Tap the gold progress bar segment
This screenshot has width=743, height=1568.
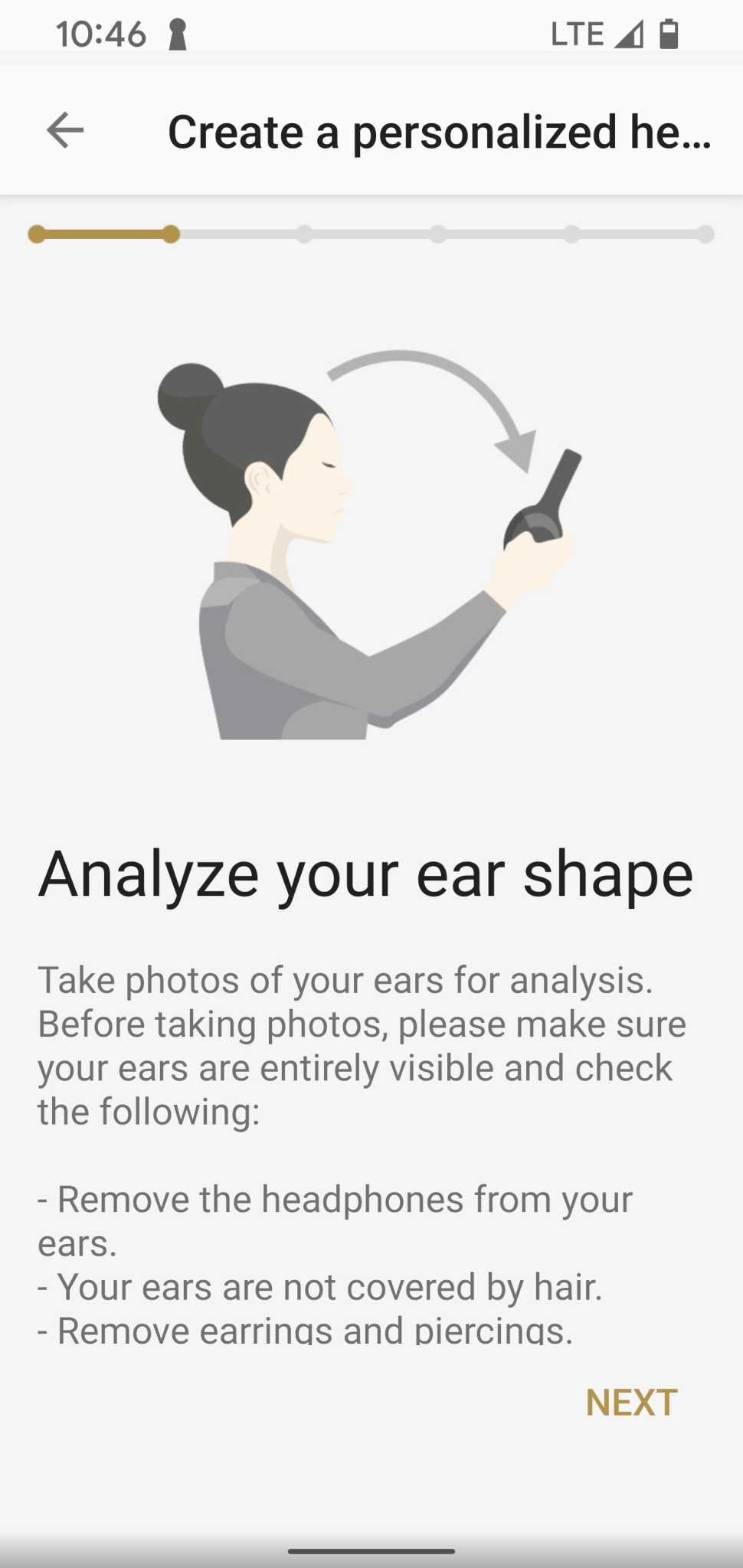click(103, 235)
